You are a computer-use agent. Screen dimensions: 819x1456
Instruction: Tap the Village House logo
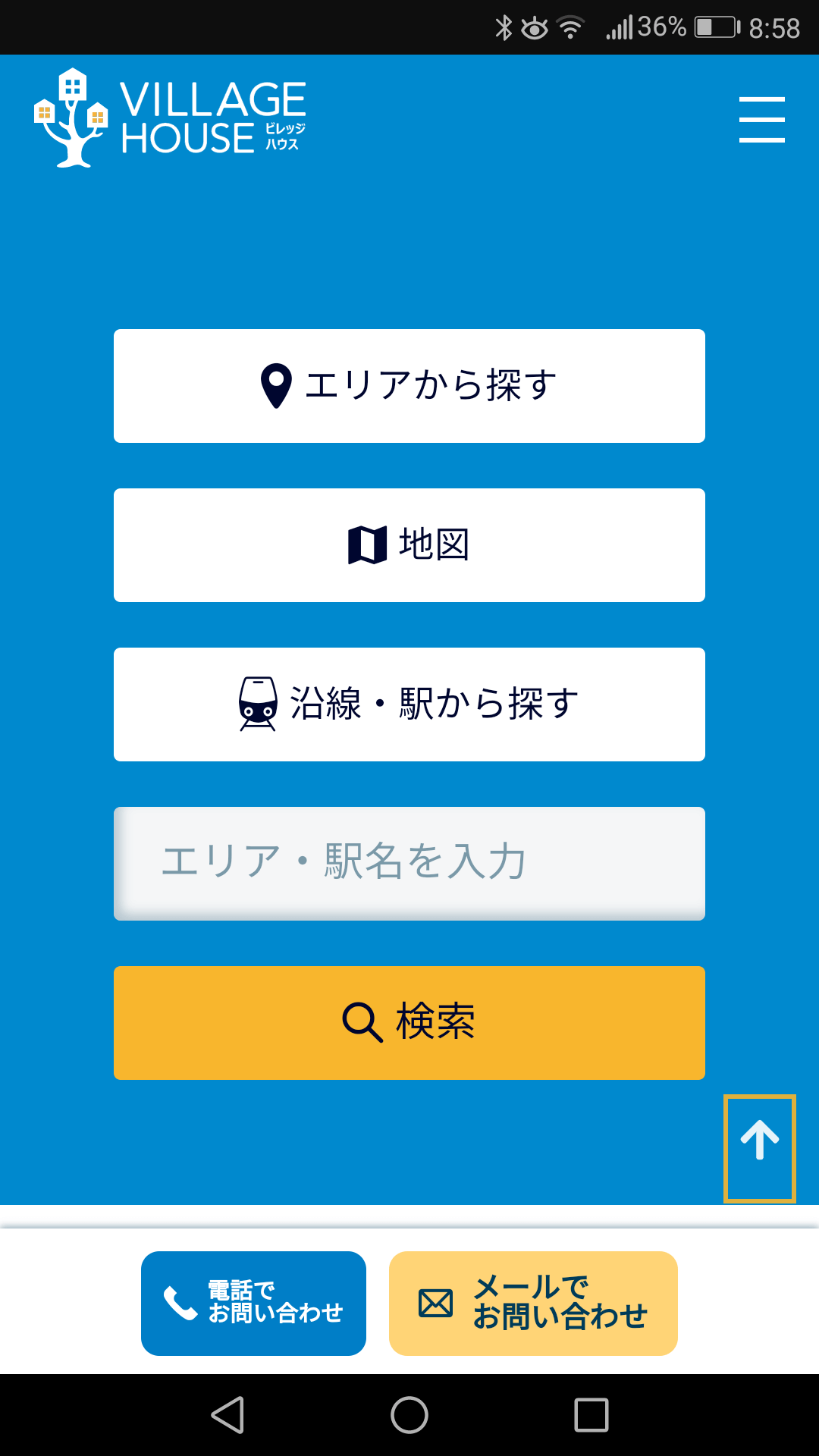coord(170,118)
